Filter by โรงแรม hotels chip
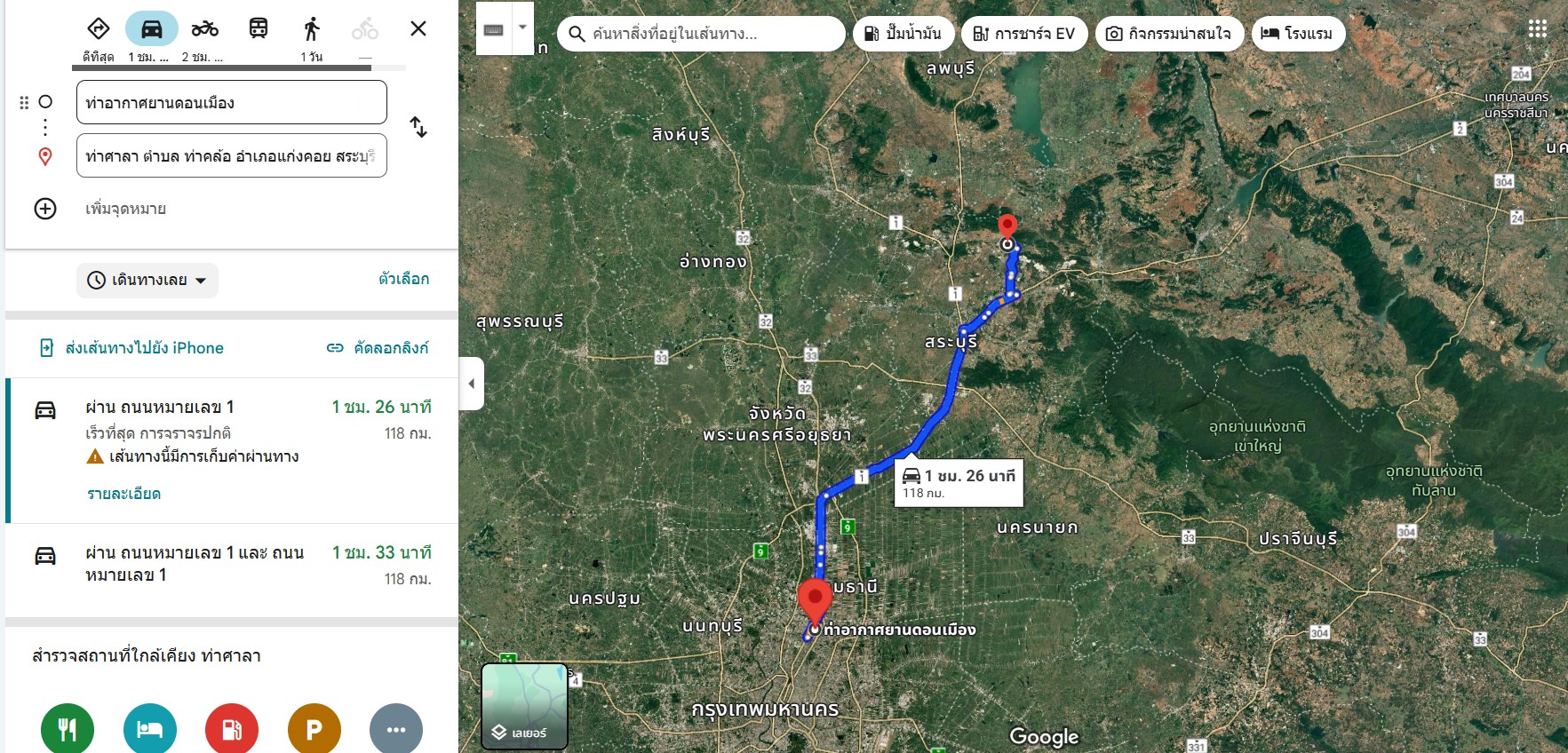Viewport: 1568px width, 753px height. pos(1298,34)
